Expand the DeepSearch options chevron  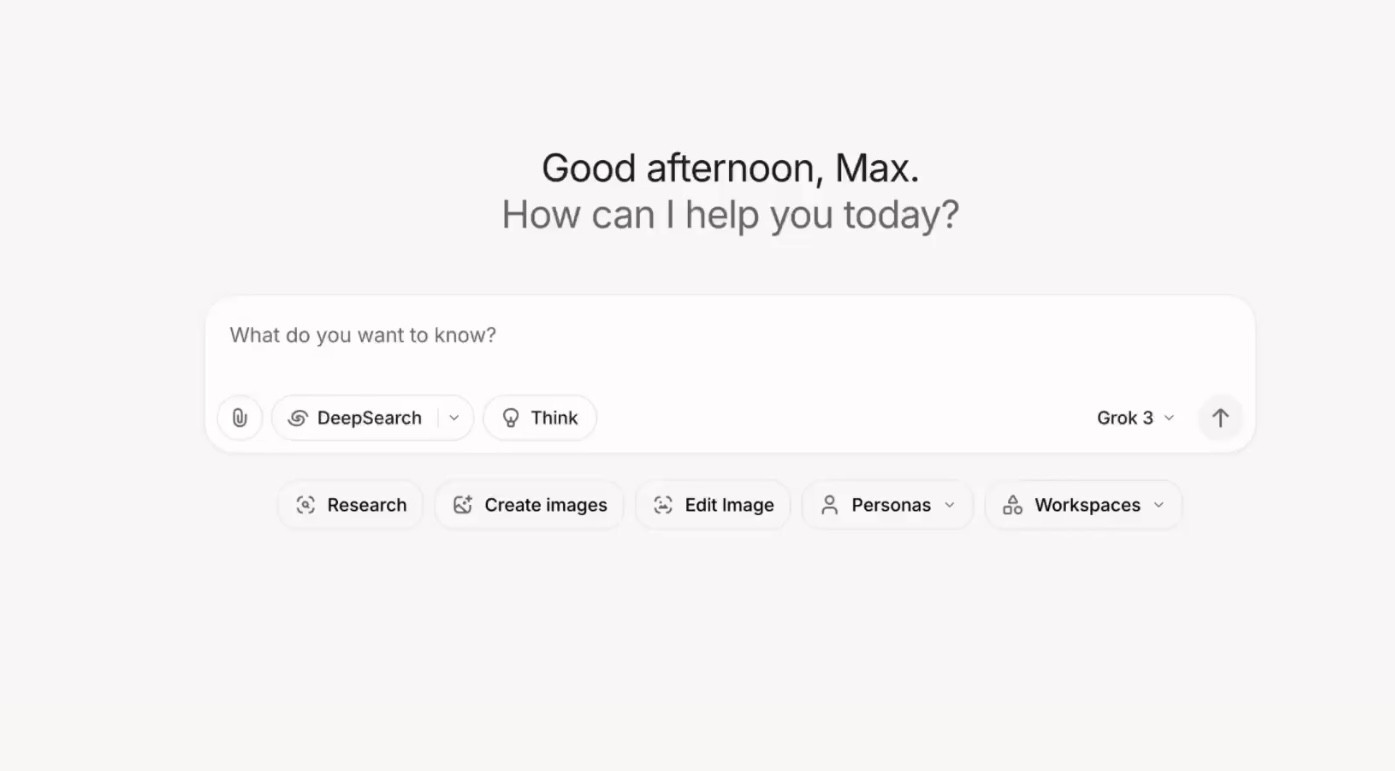click(x=454, y=418)
